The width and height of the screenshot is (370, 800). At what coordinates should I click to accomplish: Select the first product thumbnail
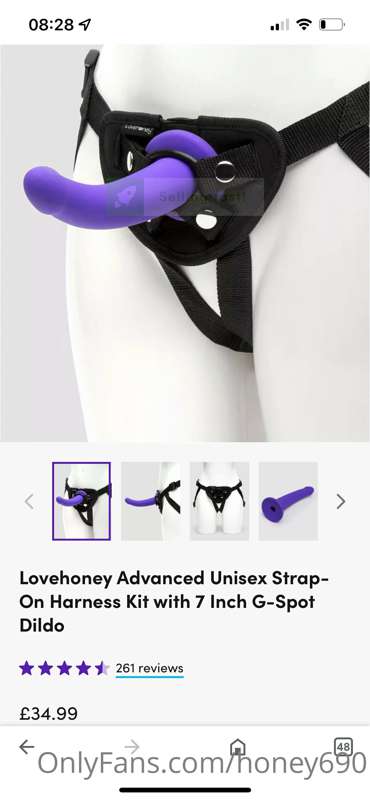coord(81,501)
